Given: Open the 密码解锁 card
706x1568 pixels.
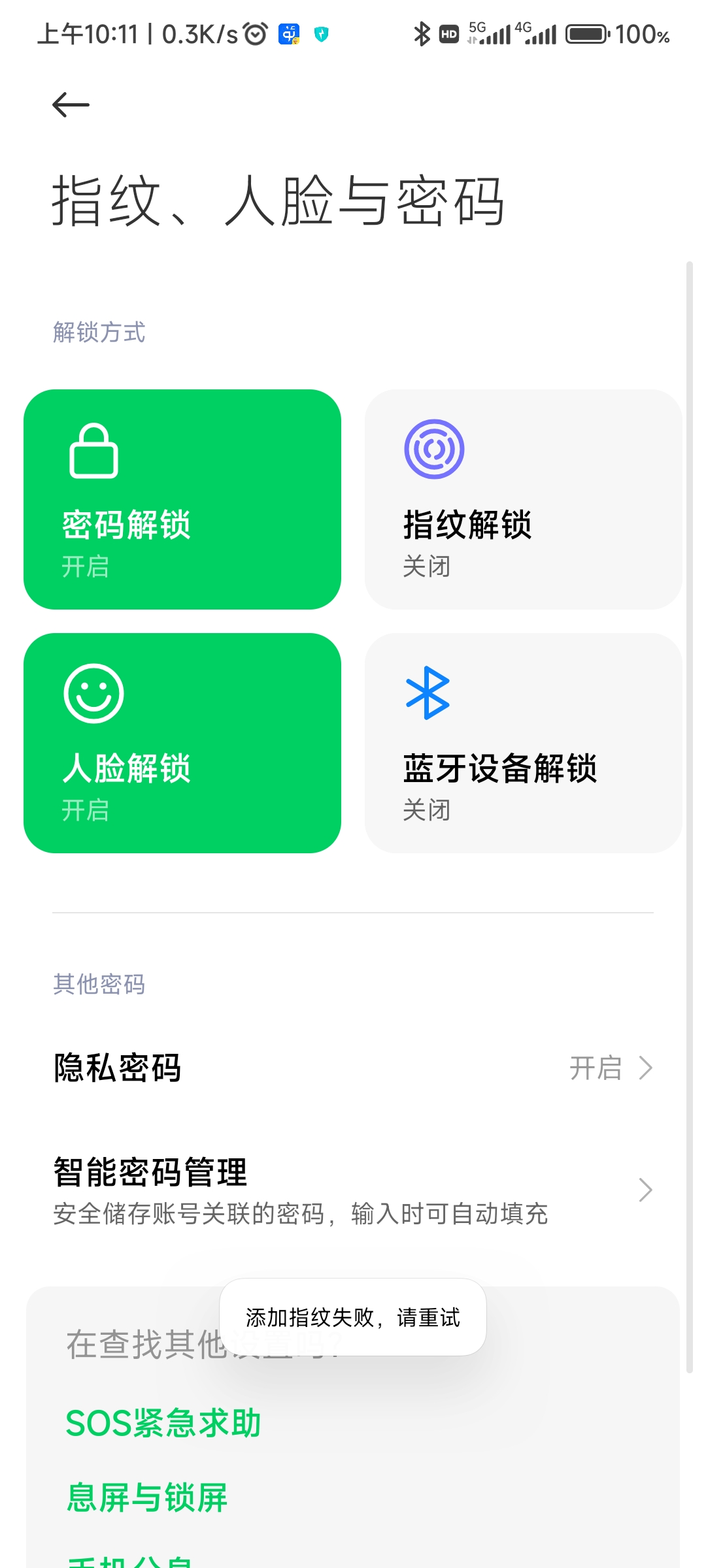Looking at the screenshot, I should coord(182,499).
